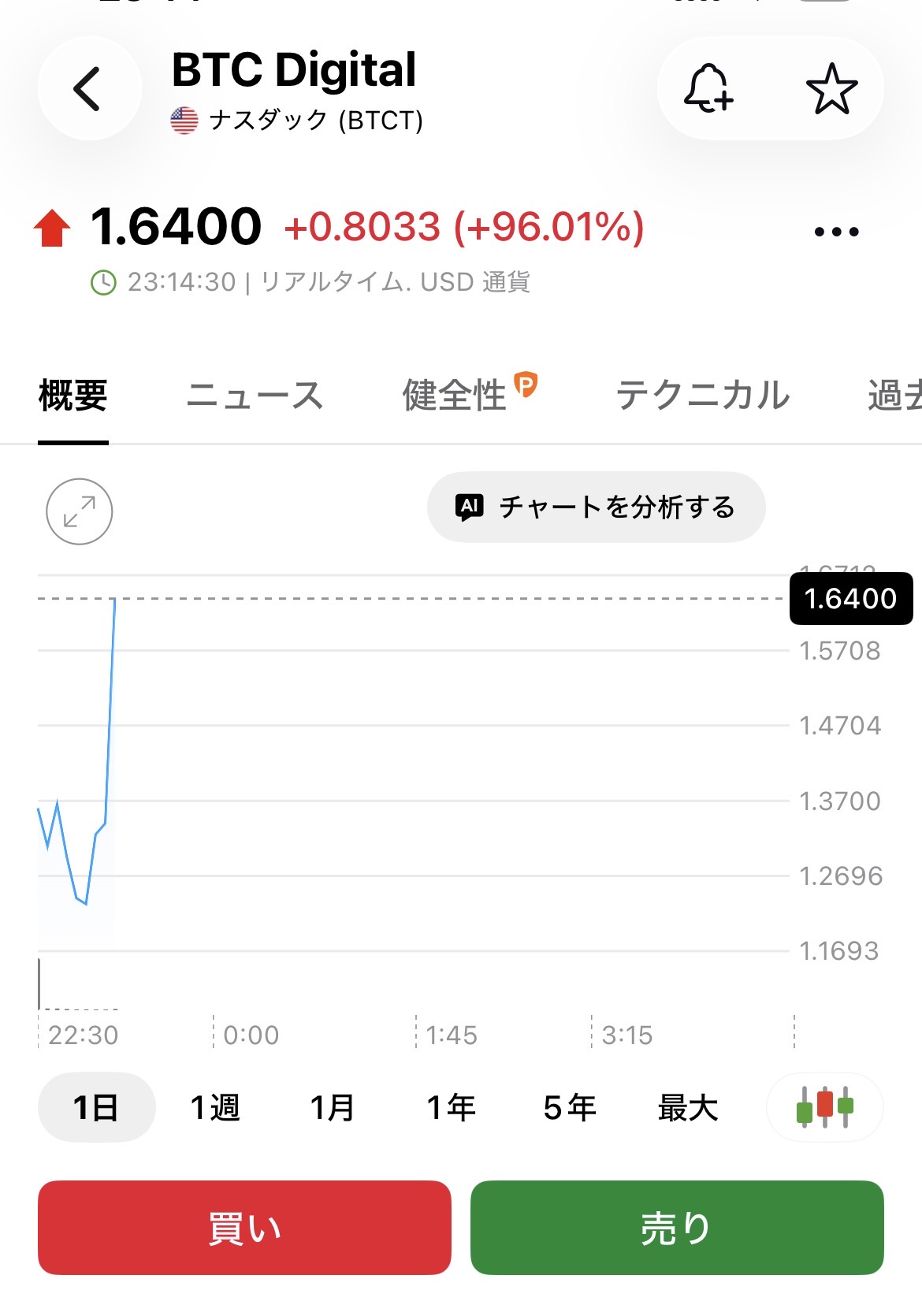The image size is (922, 1316).
Task: Select the 1日 chart range
Action: tap(96, 1107)
